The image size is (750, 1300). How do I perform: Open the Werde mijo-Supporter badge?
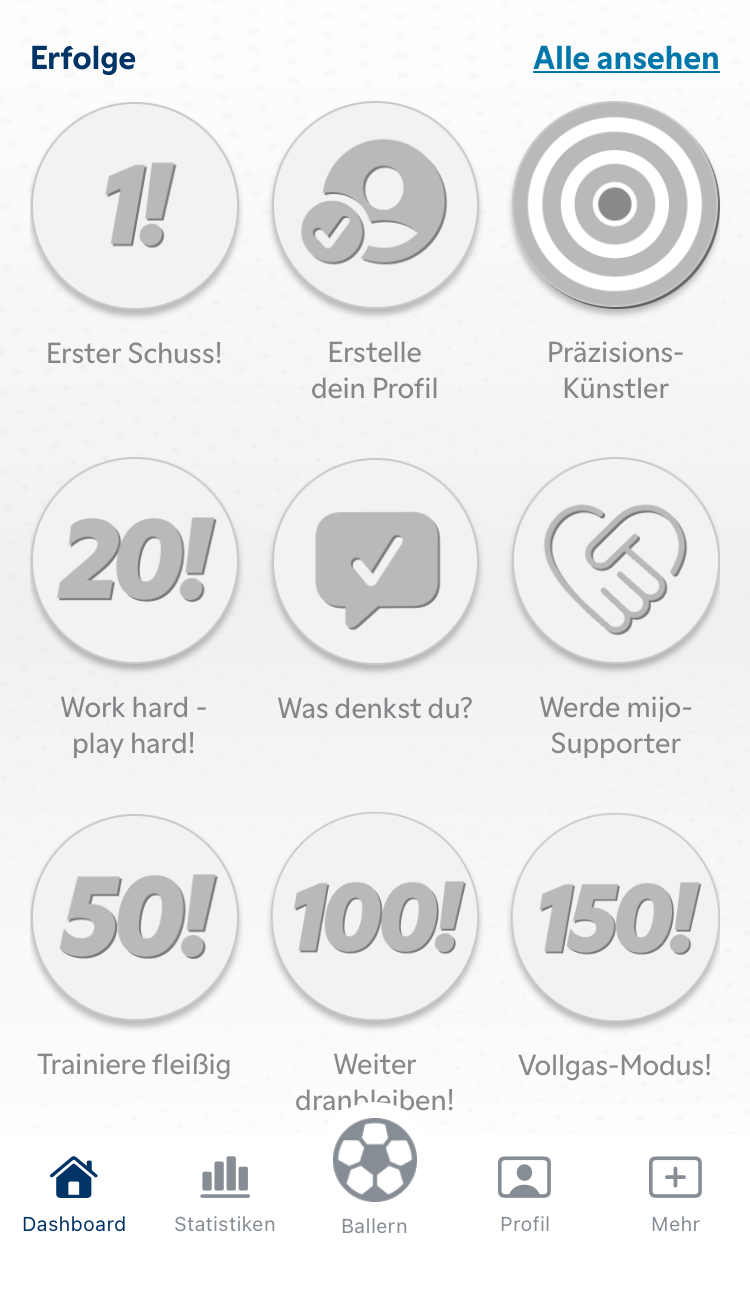[615, 561]
